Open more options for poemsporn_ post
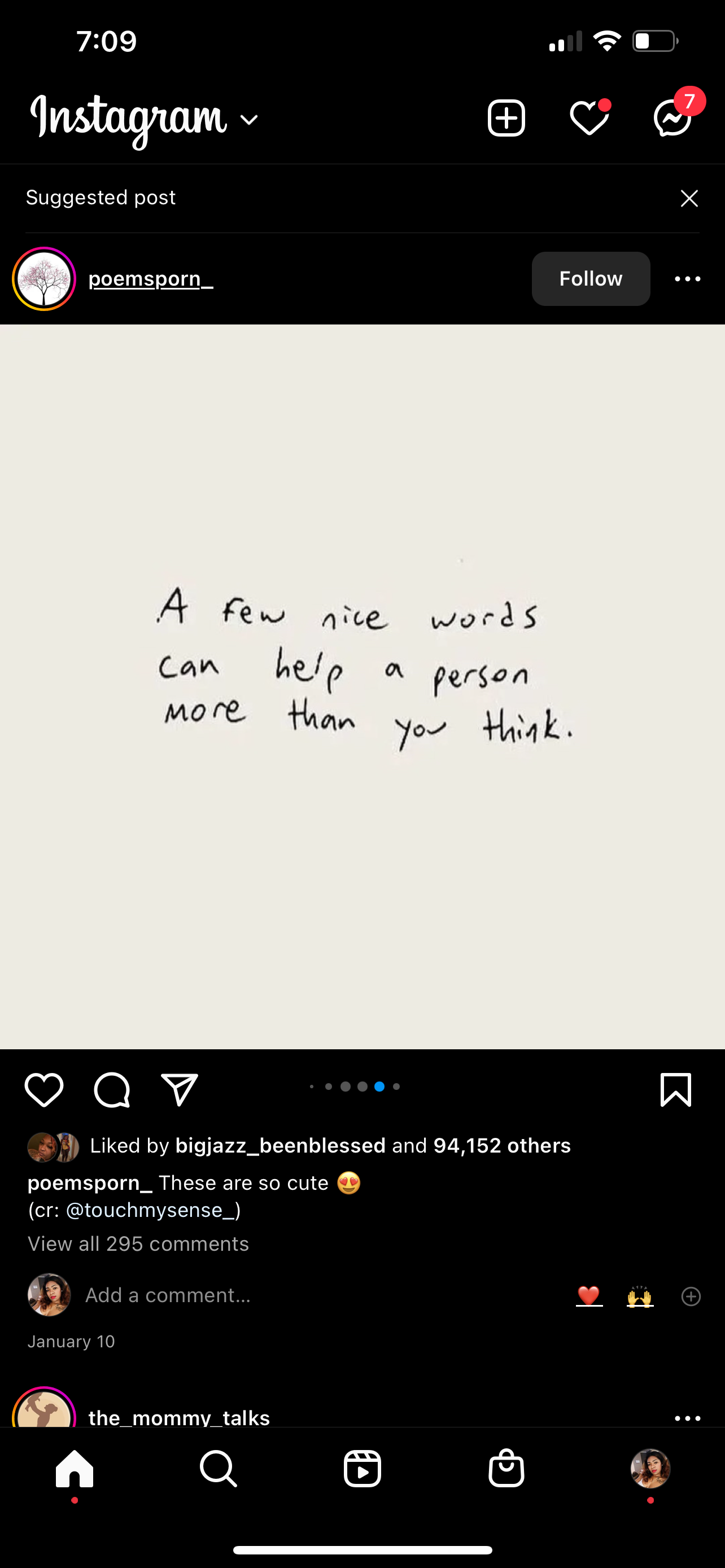Viewport: 725px width, 1568px height. pos(687,279)
